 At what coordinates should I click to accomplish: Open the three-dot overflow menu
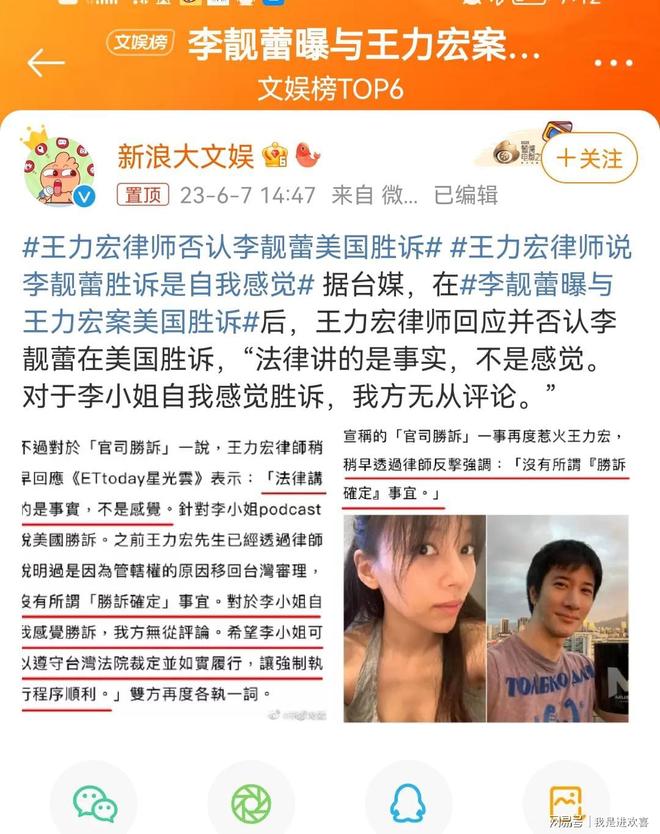(613, 63)
